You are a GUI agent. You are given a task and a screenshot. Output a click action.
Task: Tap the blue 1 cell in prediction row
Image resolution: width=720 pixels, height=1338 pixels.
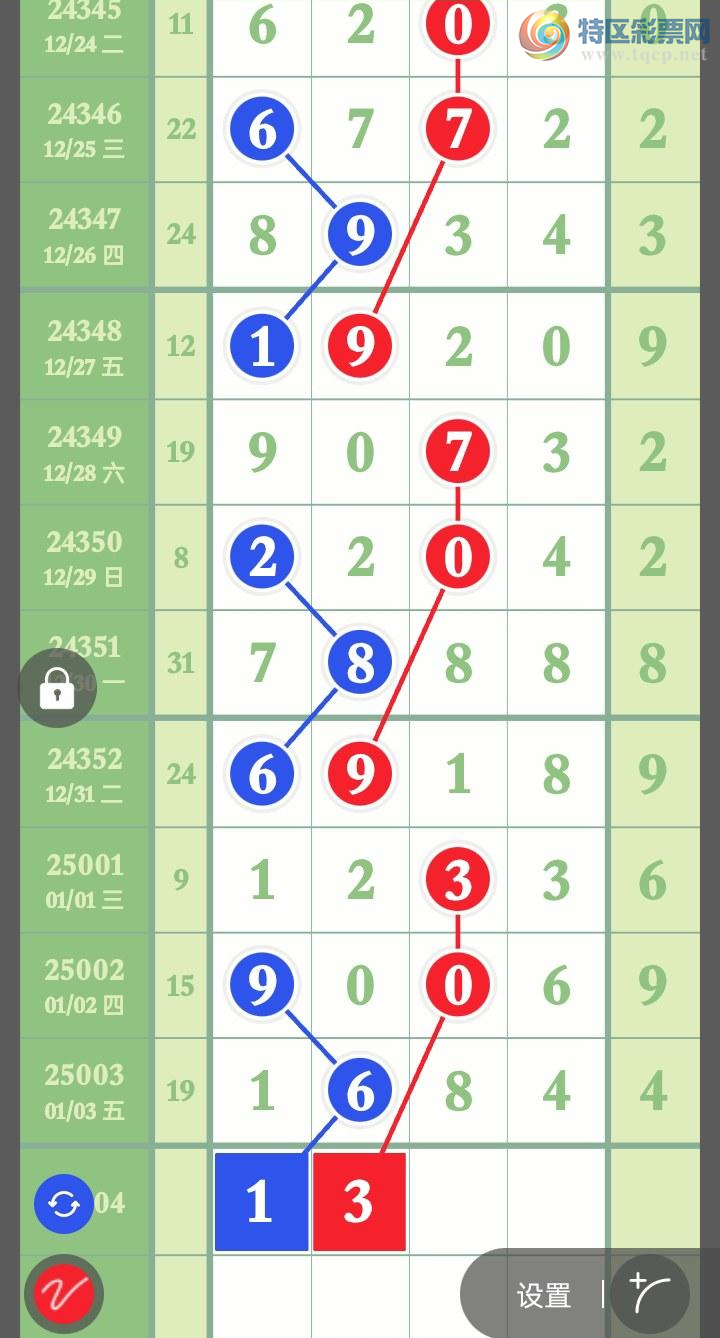tap(260, 1202)
